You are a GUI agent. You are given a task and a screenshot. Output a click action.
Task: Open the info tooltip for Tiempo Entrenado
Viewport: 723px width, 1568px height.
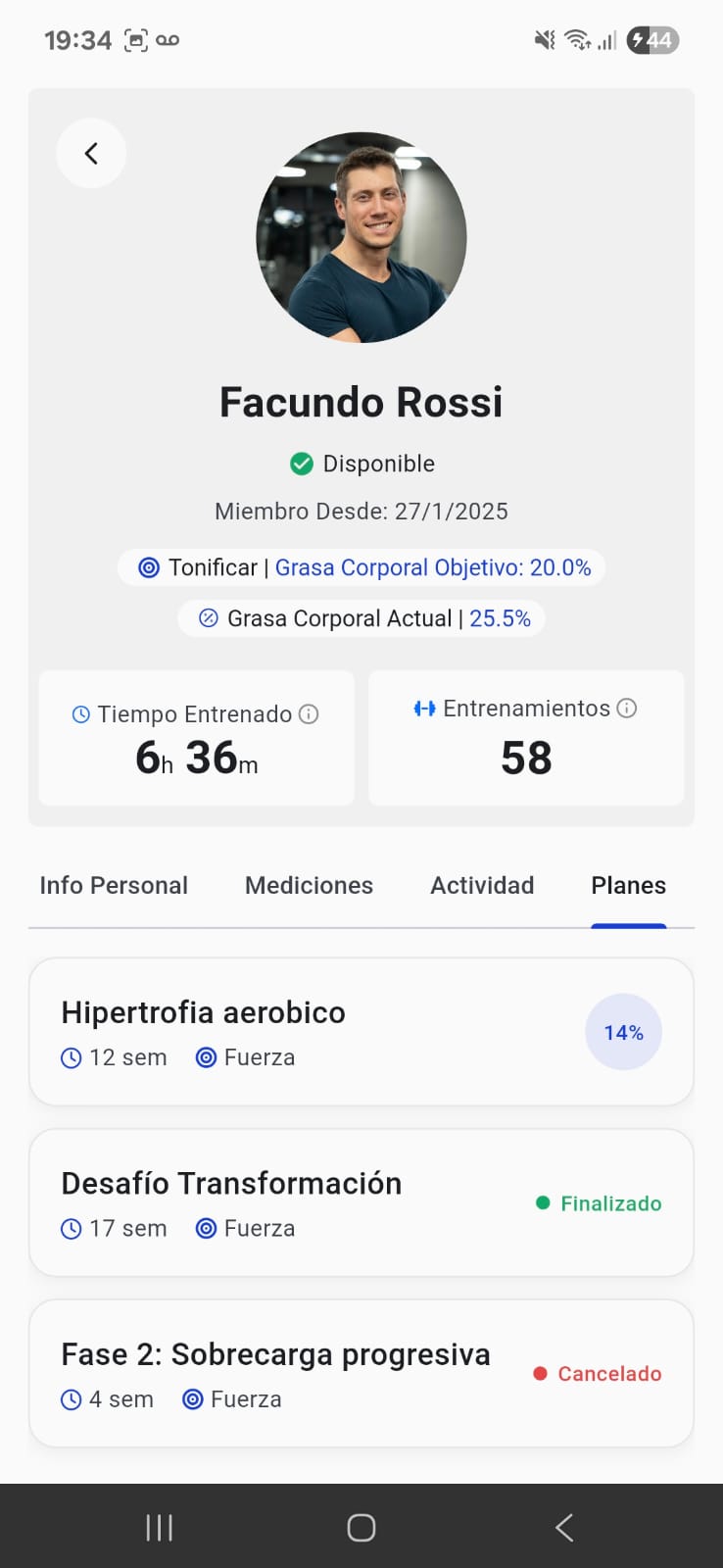pos(309,714)
